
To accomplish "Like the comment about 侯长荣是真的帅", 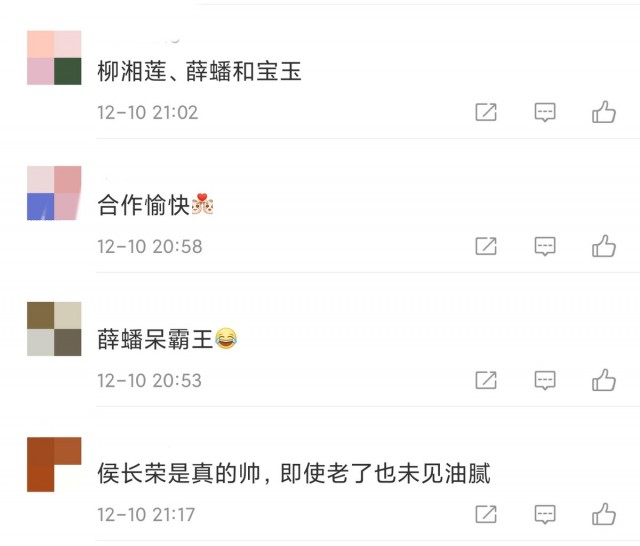I will (x=603, y=514).
